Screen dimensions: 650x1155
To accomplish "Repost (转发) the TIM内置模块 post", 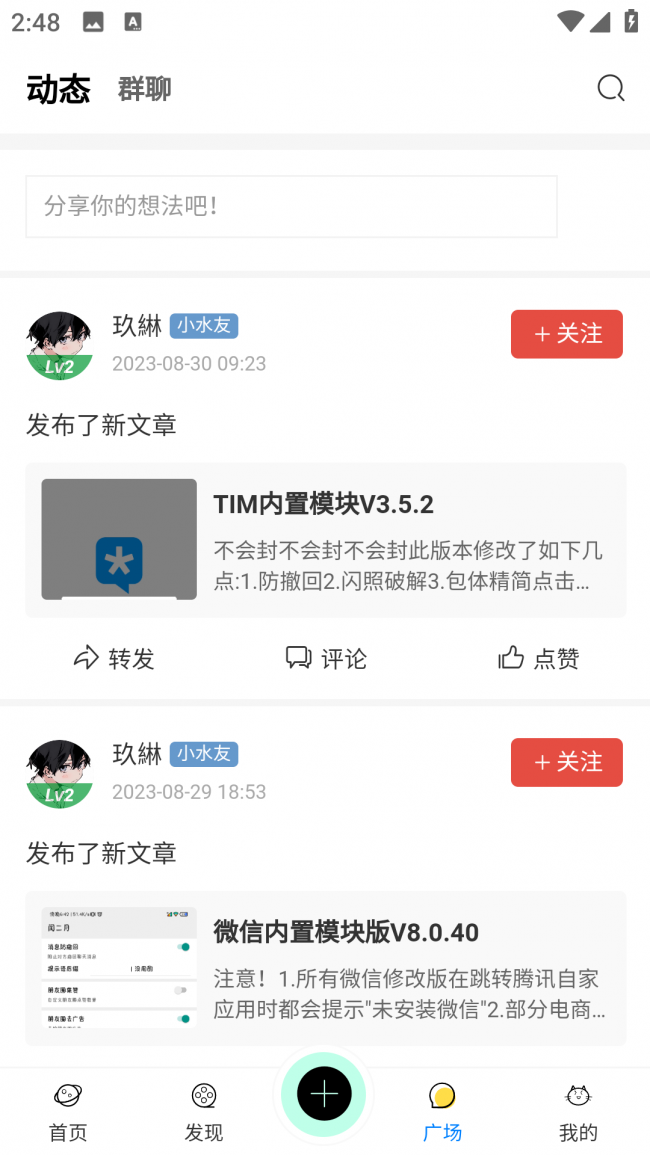I will [114, 658].
